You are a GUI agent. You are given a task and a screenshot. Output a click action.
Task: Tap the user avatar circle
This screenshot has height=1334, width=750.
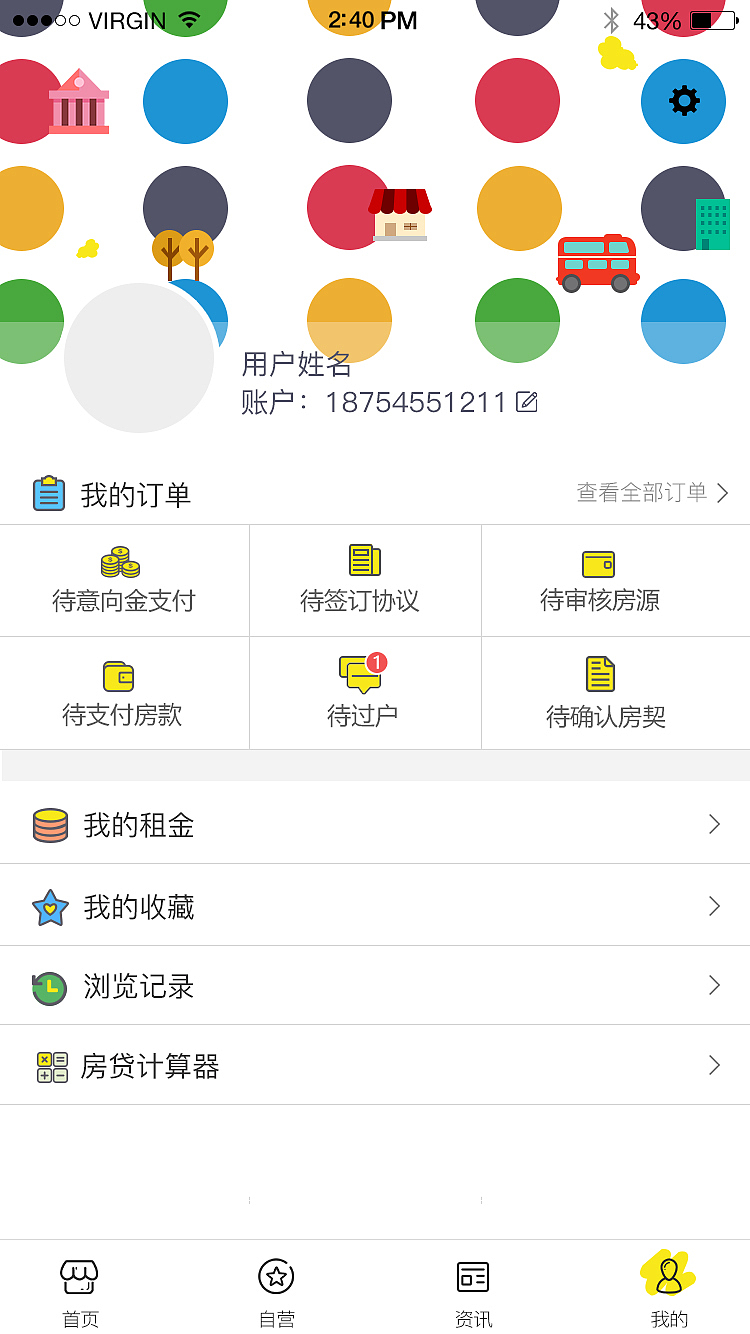click(x=140, y=358)
